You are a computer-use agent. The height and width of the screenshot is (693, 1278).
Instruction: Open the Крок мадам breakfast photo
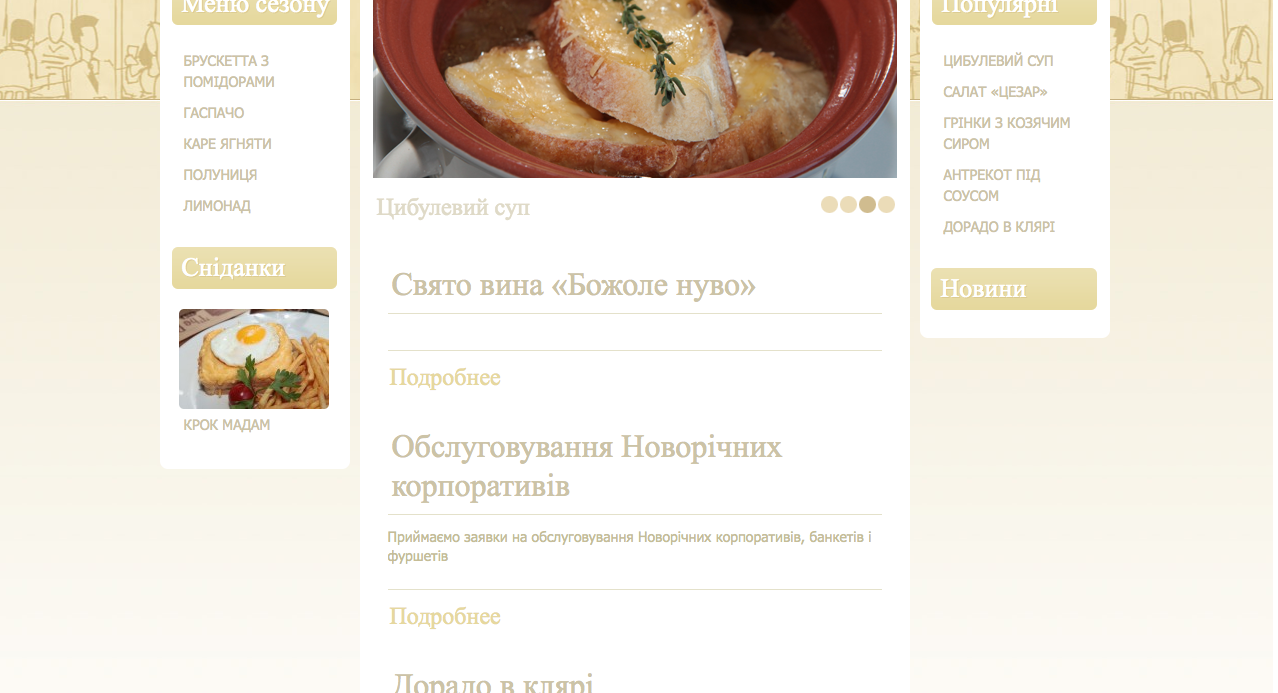coord(254,359)
